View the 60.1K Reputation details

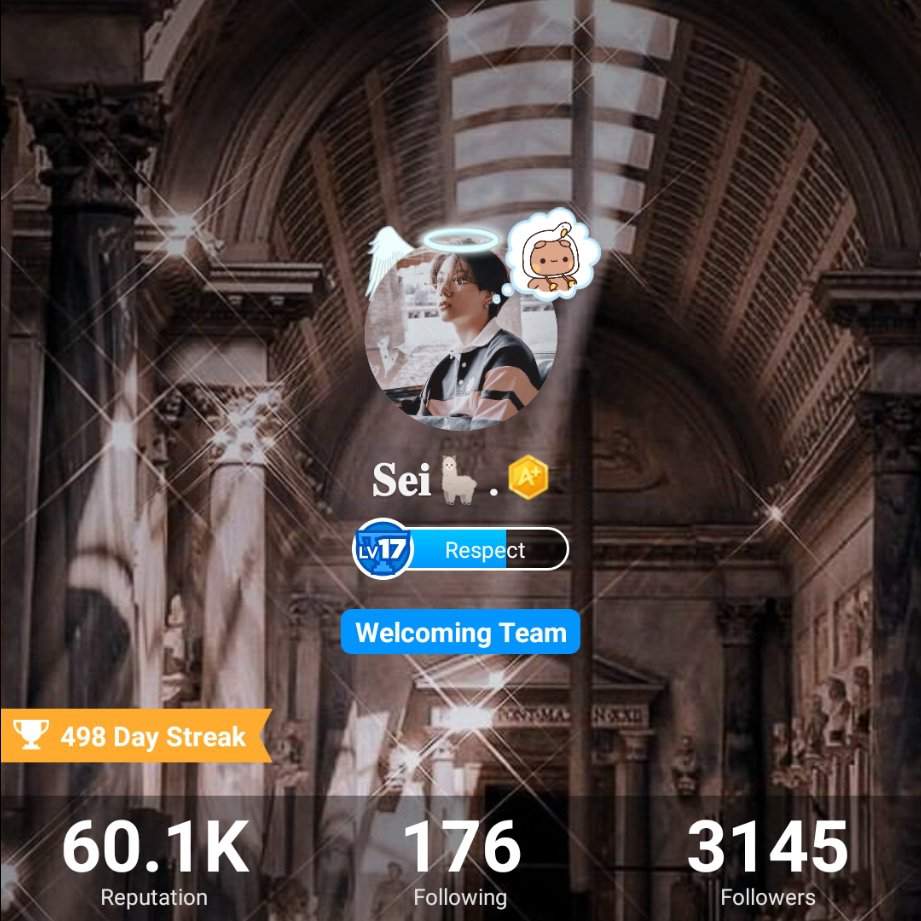click(154, 862)
